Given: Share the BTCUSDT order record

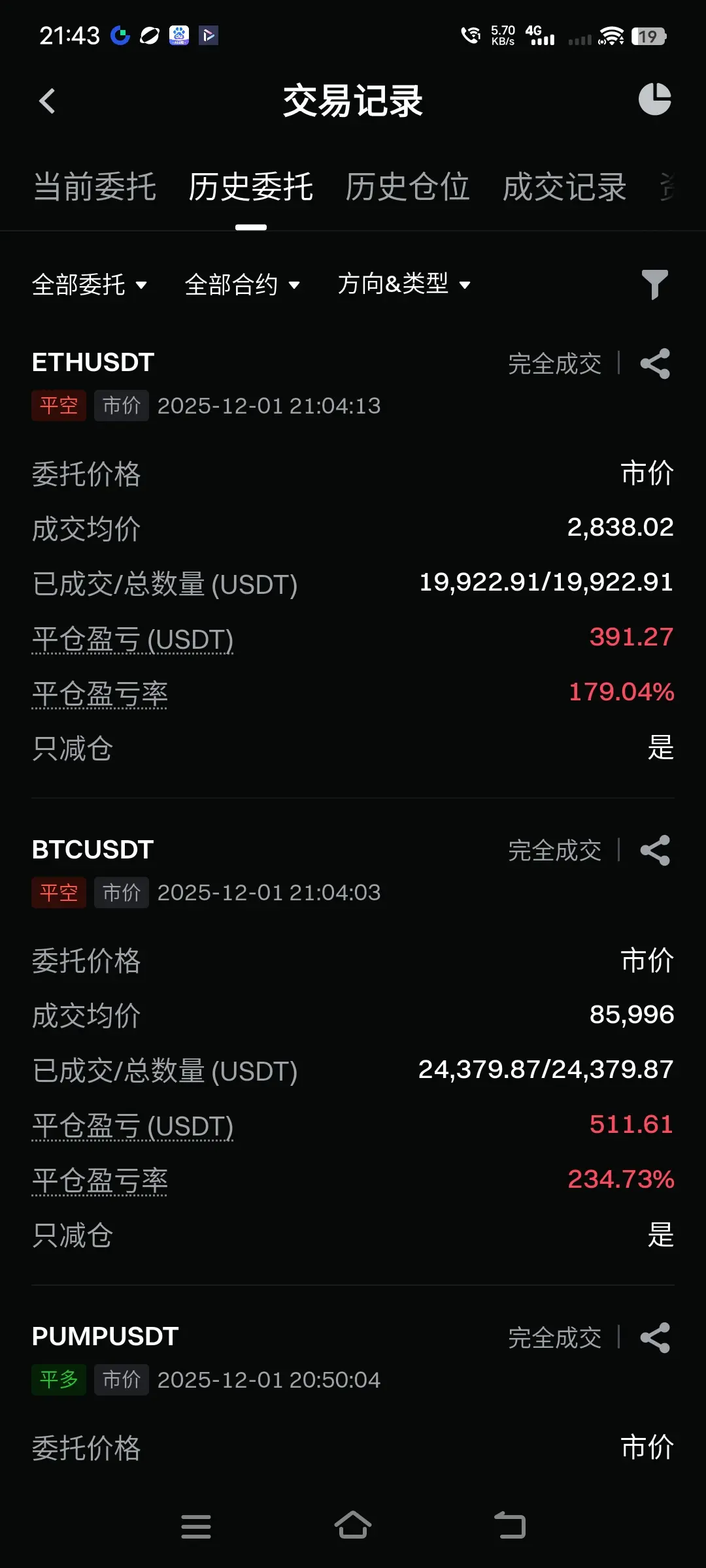Looking at the screenshot, I should 655,851.
